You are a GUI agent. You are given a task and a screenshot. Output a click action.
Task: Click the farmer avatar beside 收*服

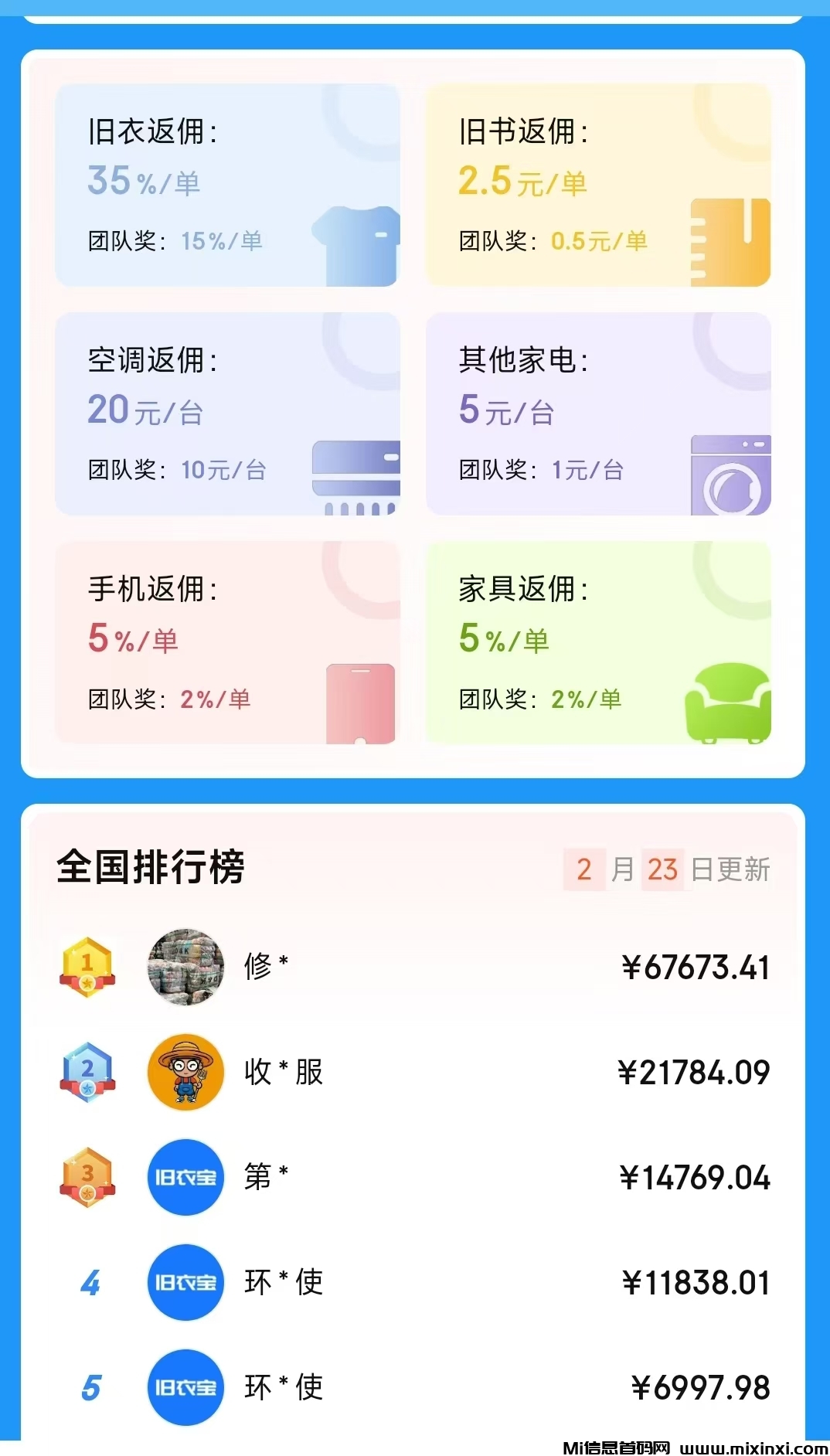point(185,1073)
